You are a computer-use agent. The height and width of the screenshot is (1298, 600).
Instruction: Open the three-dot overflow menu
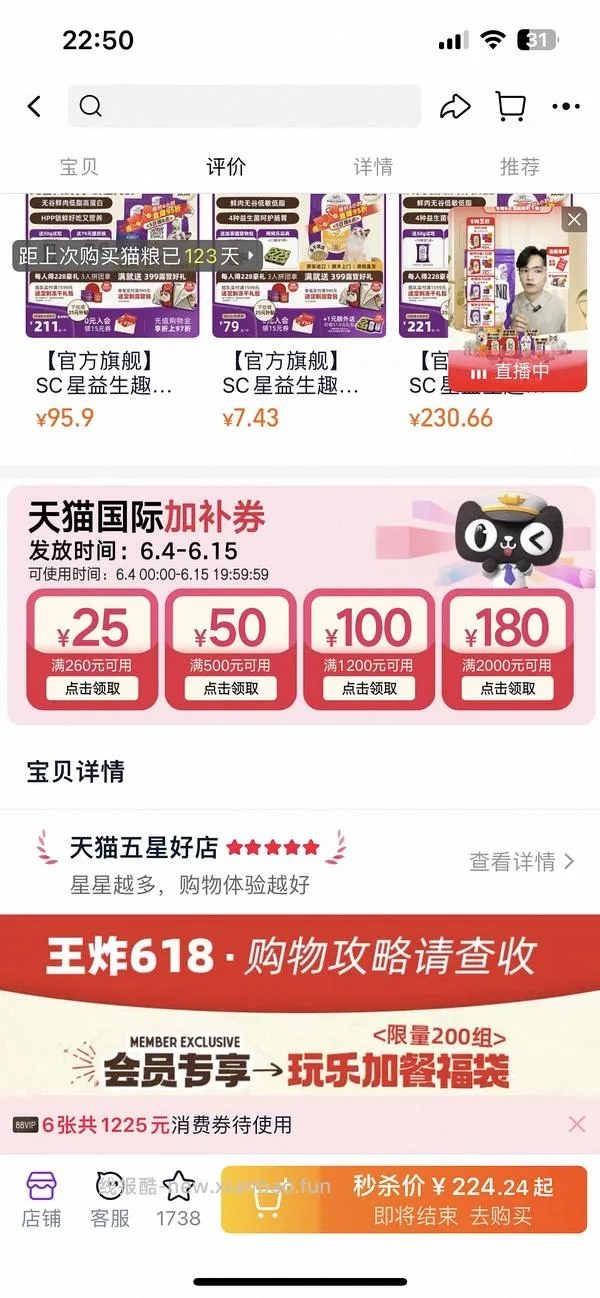pos(566,107)
